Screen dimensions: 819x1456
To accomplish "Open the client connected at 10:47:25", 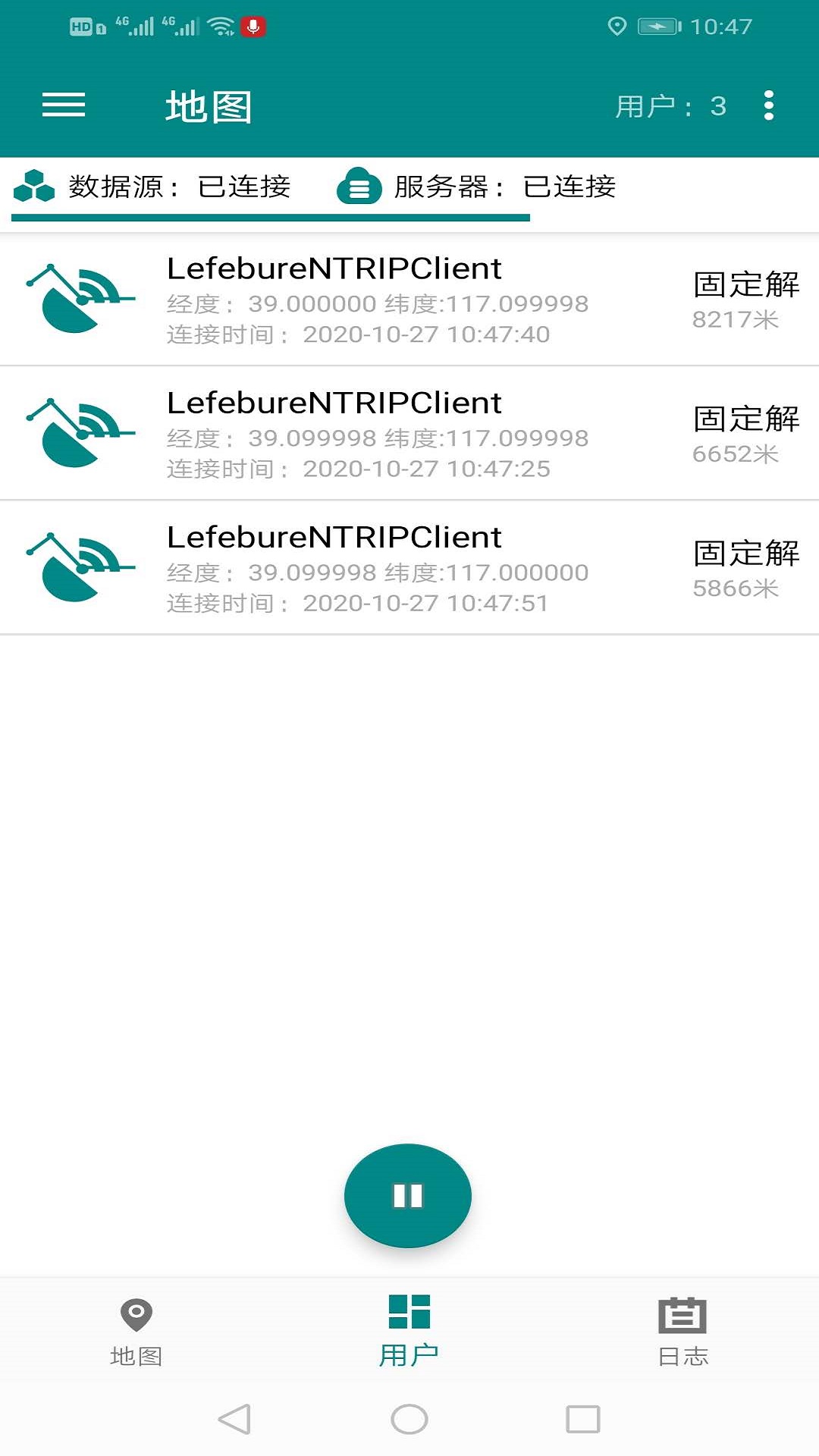I will 409,435.
